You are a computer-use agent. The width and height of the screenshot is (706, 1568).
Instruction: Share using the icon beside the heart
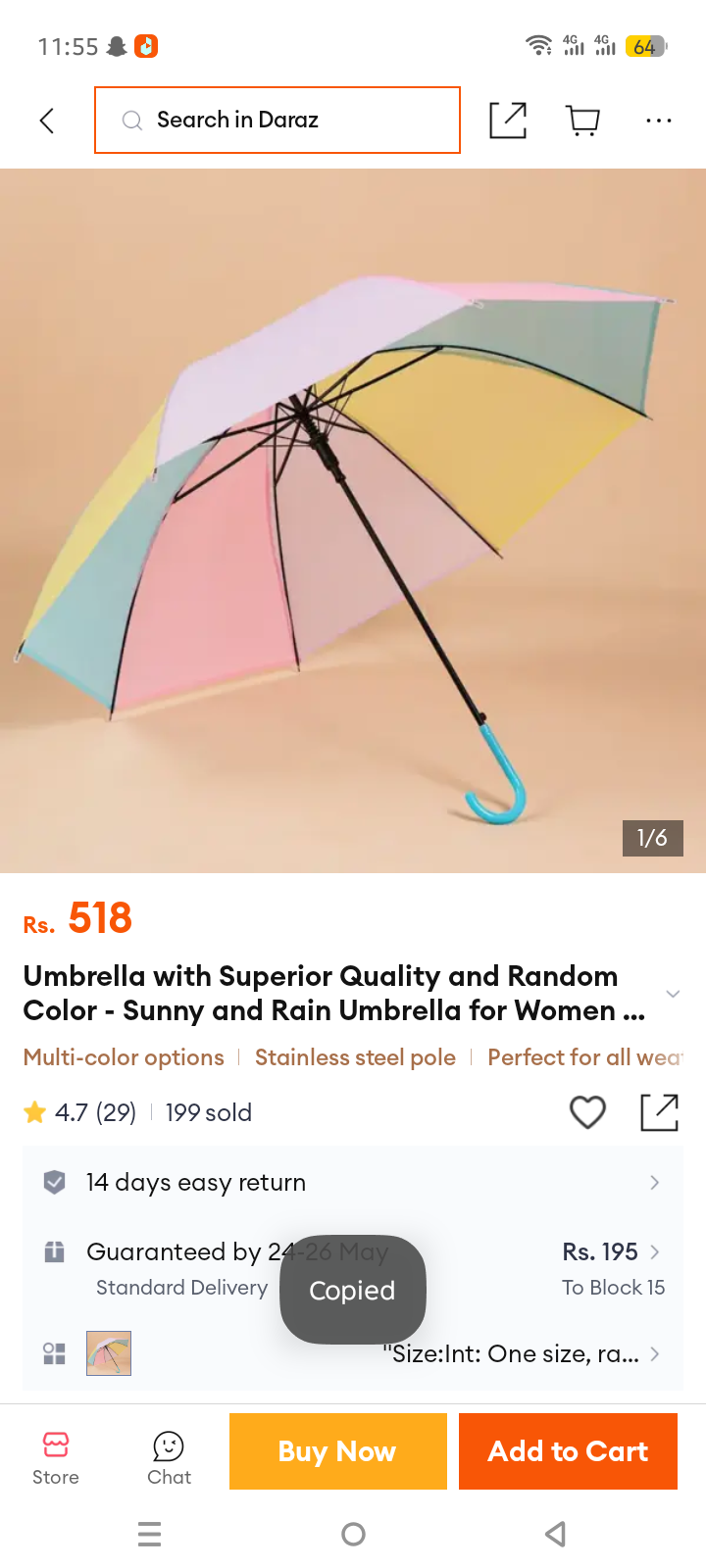659,1112
